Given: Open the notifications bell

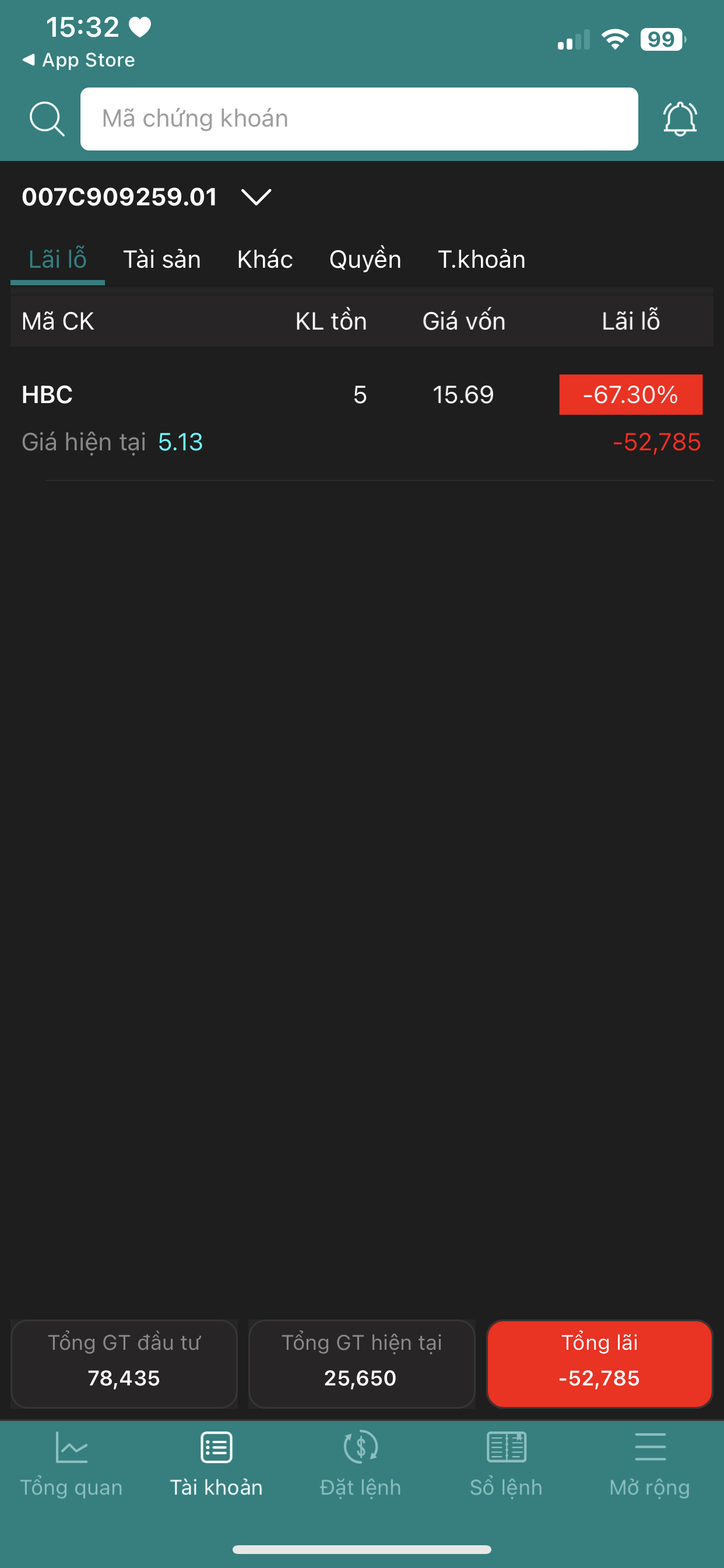Looking at the screenshot, I should click(680, 118).
